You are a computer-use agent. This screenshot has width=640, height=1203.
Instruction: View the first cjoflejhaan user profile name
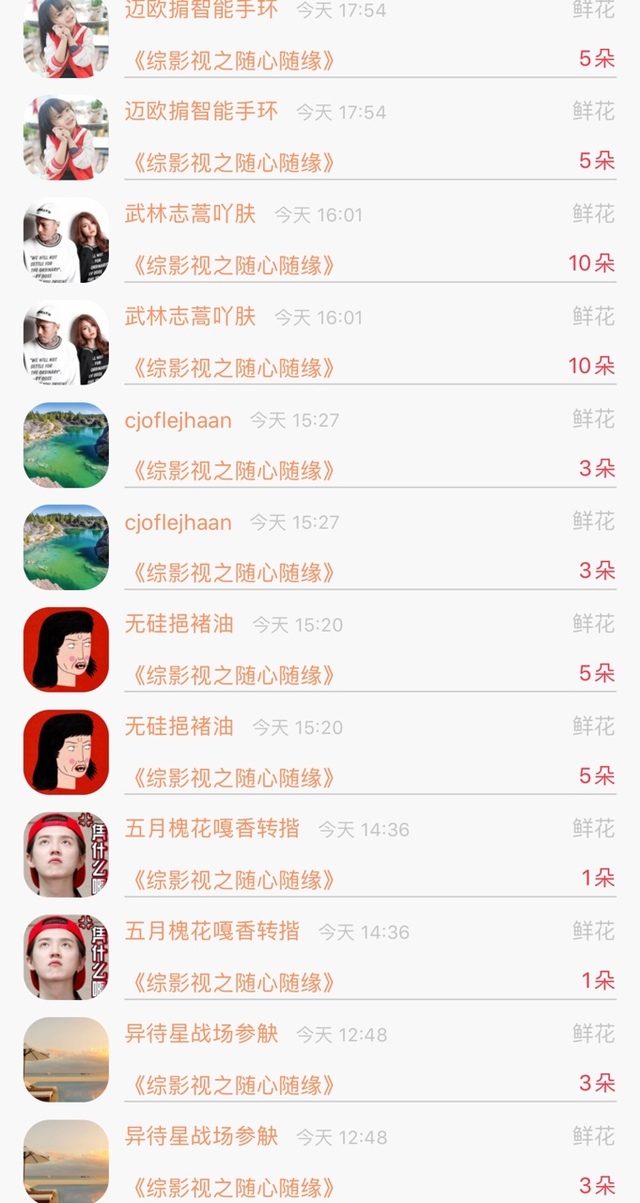(x=178, y=420)
